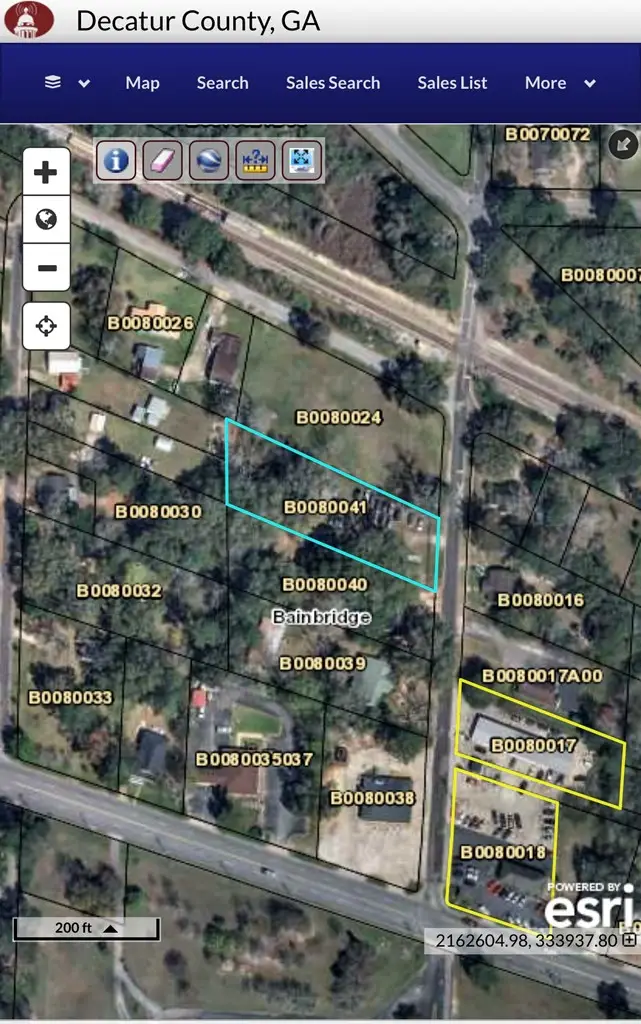Zoom in with the plus button
Viewport: 641px width, 1024px height.
(46, 172)
